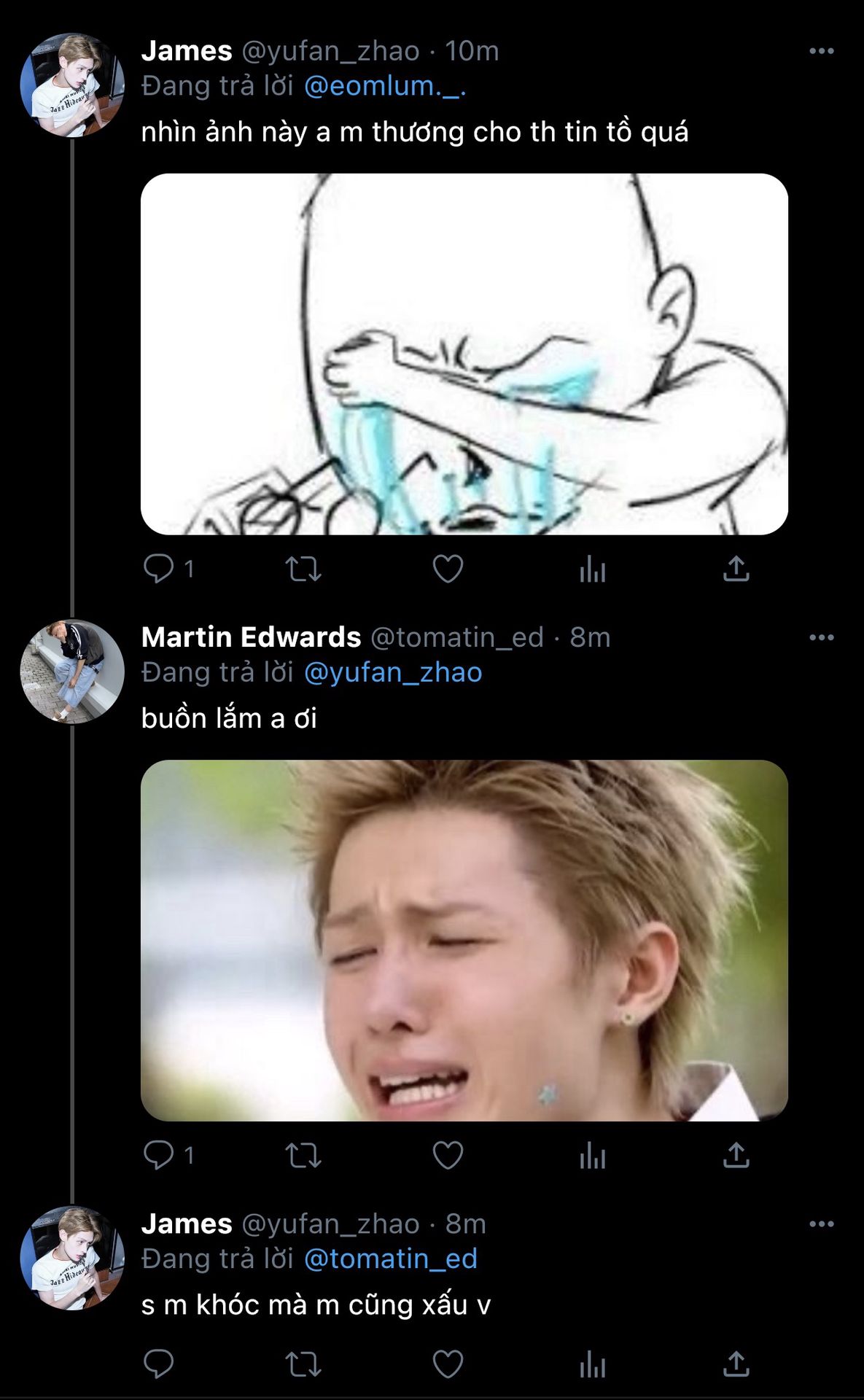This screenshot has height=1400, width=864.
Task: Share James's tweet with the crying drawing
Action: (736, 569)
